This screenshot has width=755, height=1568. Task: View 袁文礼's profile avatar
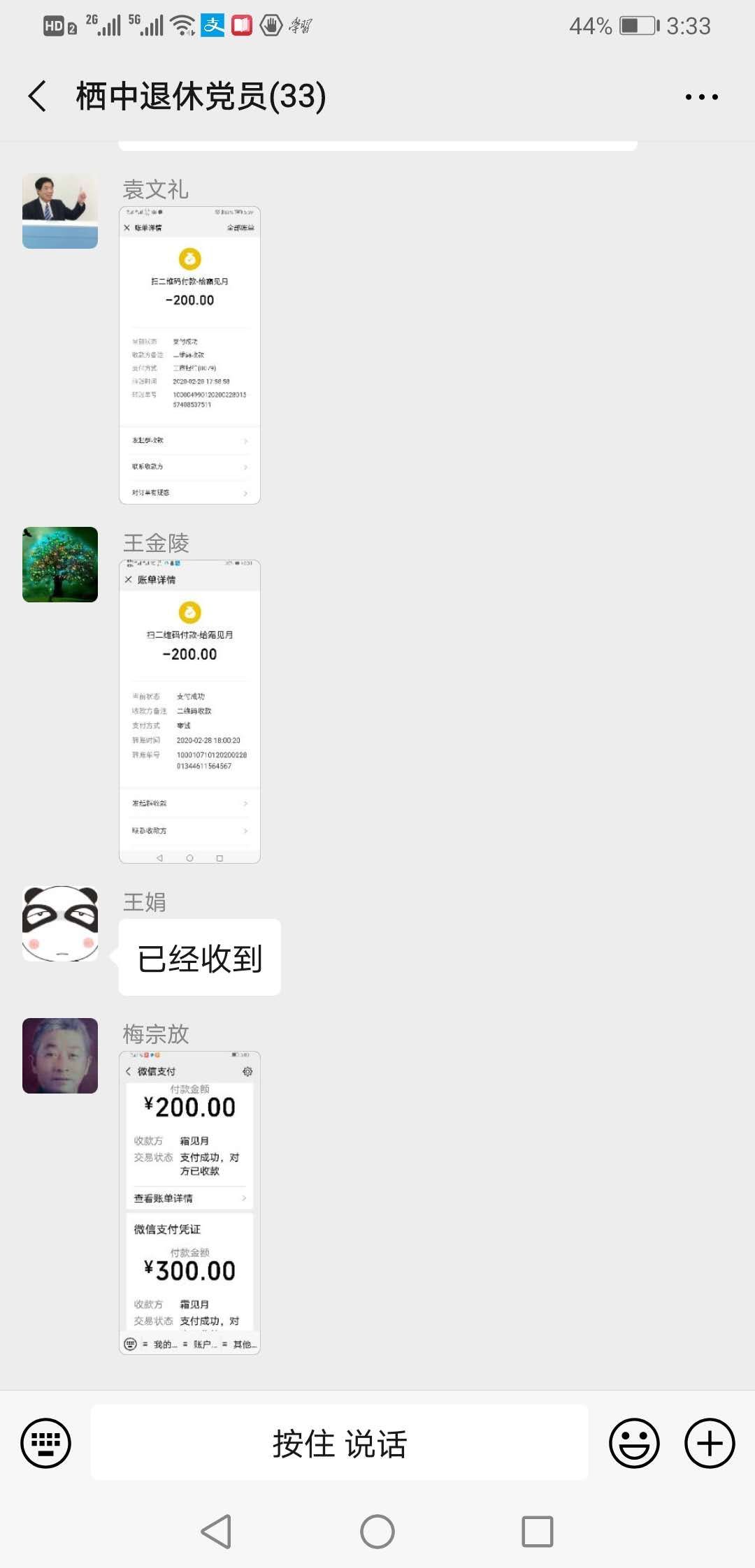[60, 211]
